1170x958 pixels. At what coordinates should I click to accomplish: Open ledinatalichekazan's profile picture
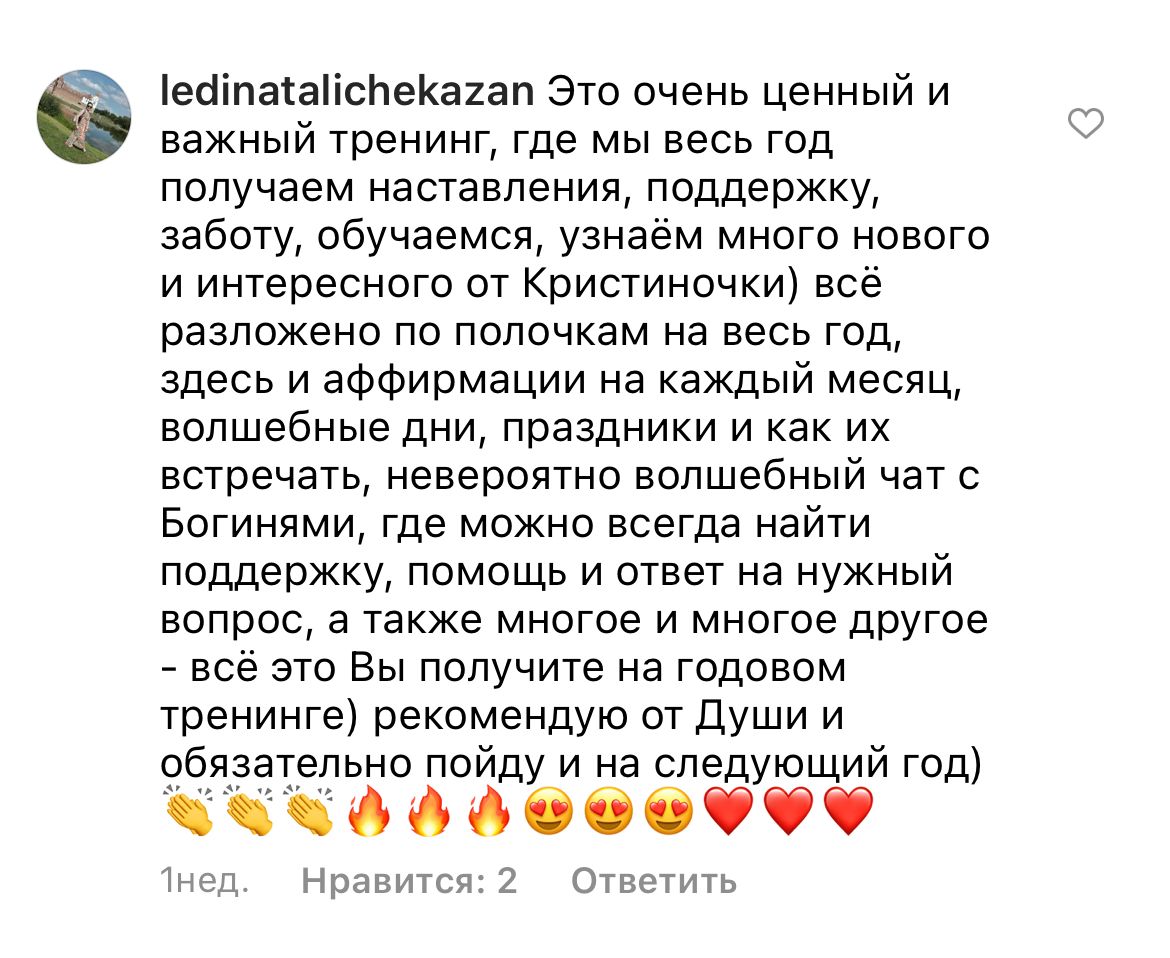coord(85,116)
